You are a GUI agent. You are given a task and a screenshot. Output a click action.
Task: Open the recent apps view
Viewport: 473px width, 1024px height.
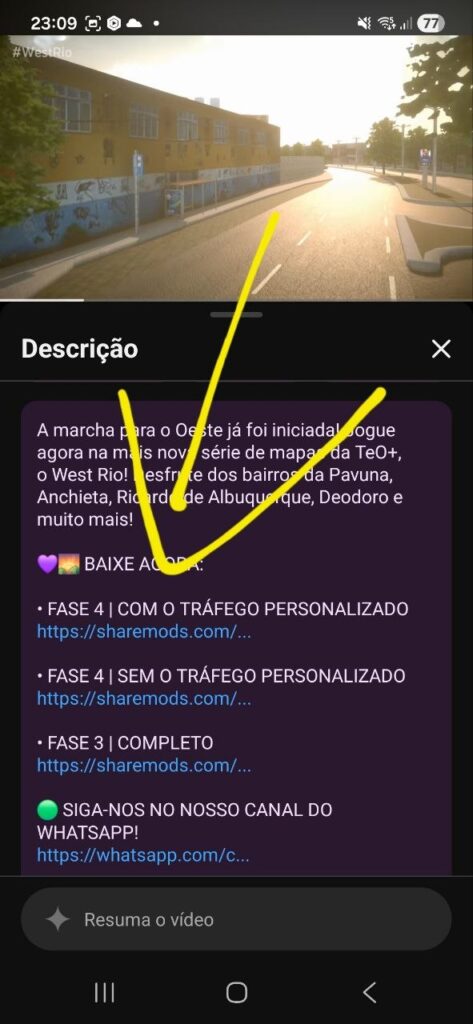[x=105, y=993]
